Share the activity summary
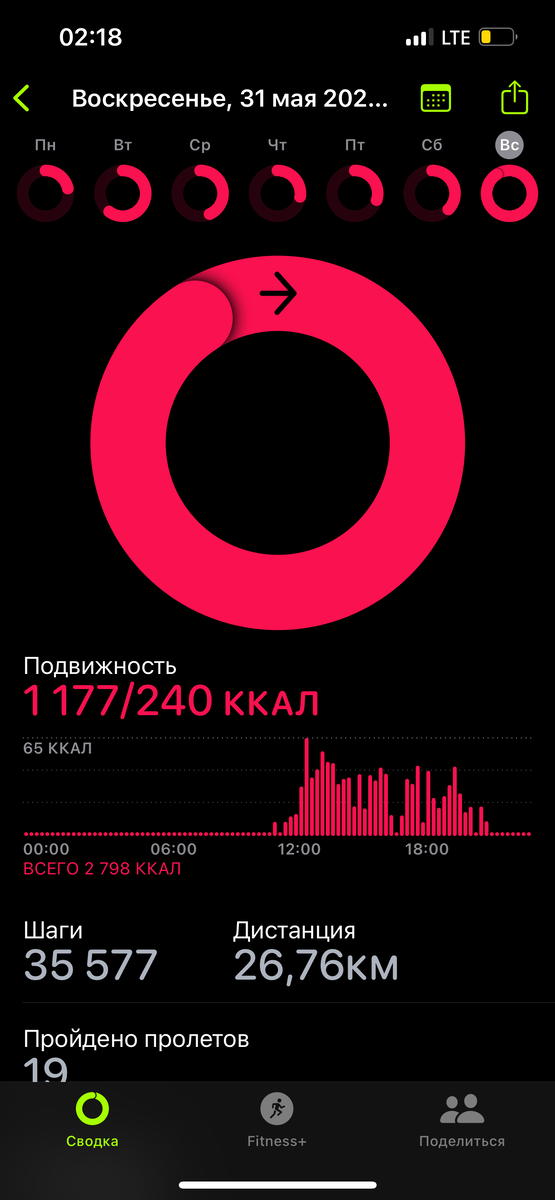The width and height of the screenshot is (555, 1200). click(x=513, y=97)
